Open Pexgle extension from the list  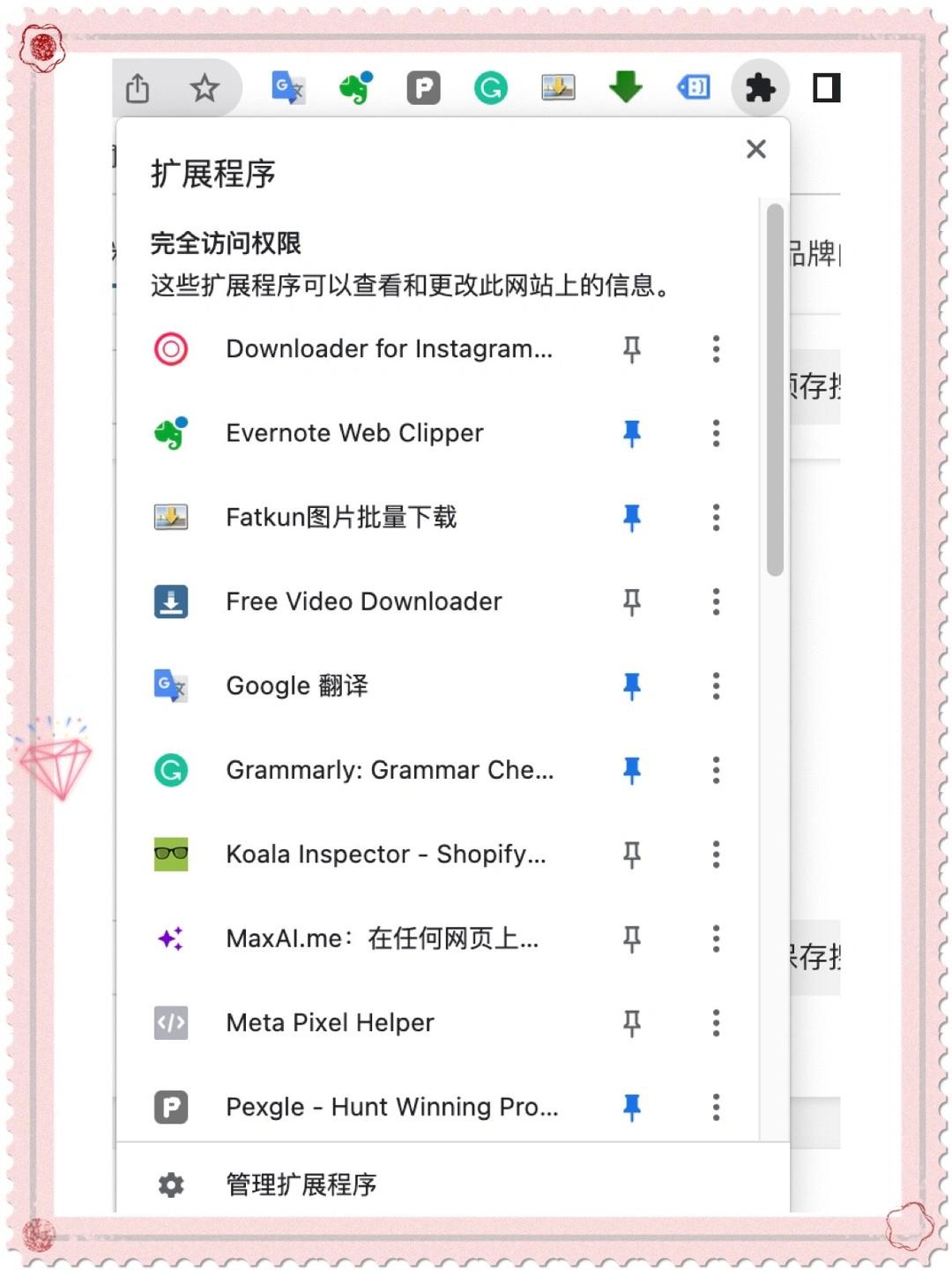tap(391, 1107)
